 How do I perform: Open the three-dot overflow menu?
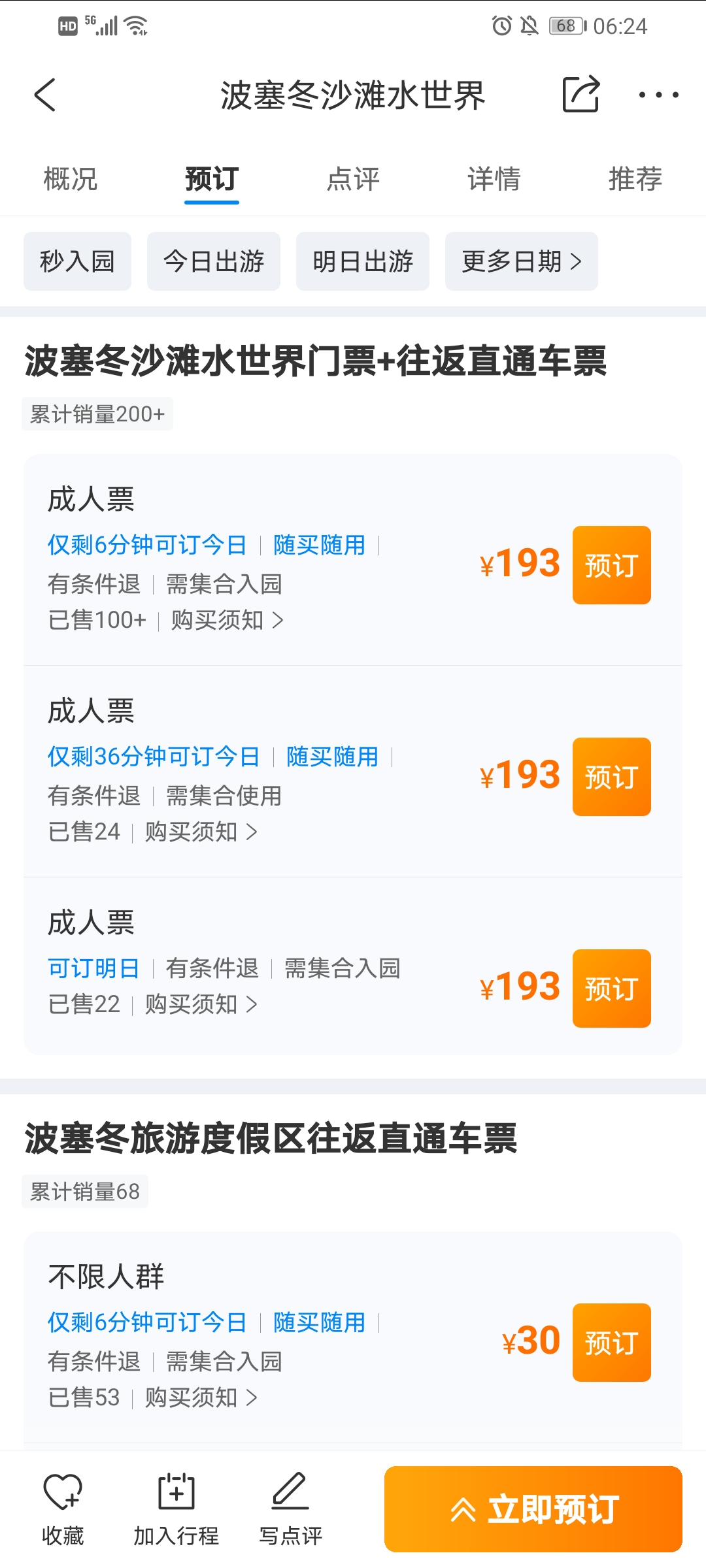click(658, 95)
